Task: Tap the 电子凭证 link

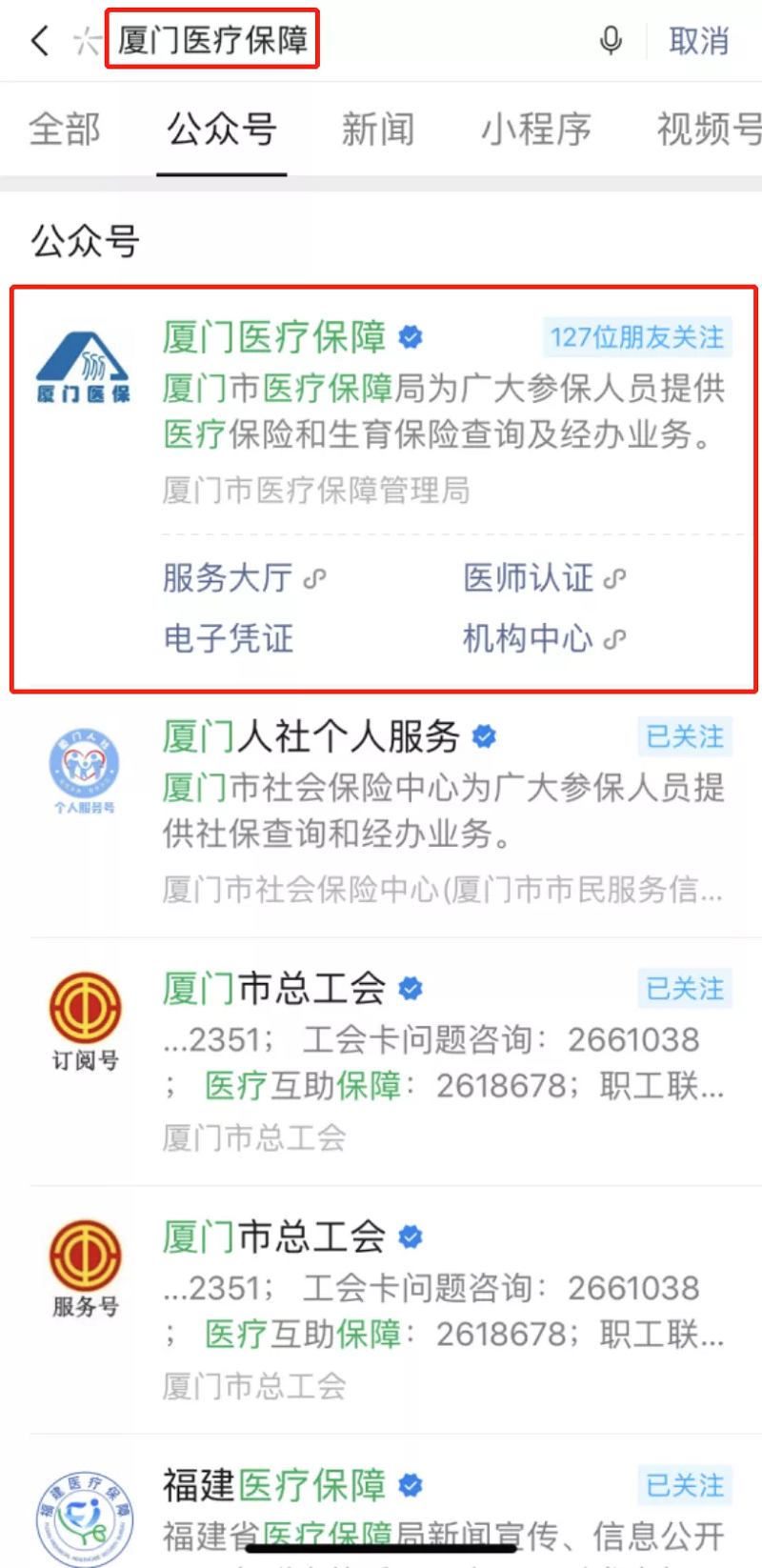Action: [229, 638]
